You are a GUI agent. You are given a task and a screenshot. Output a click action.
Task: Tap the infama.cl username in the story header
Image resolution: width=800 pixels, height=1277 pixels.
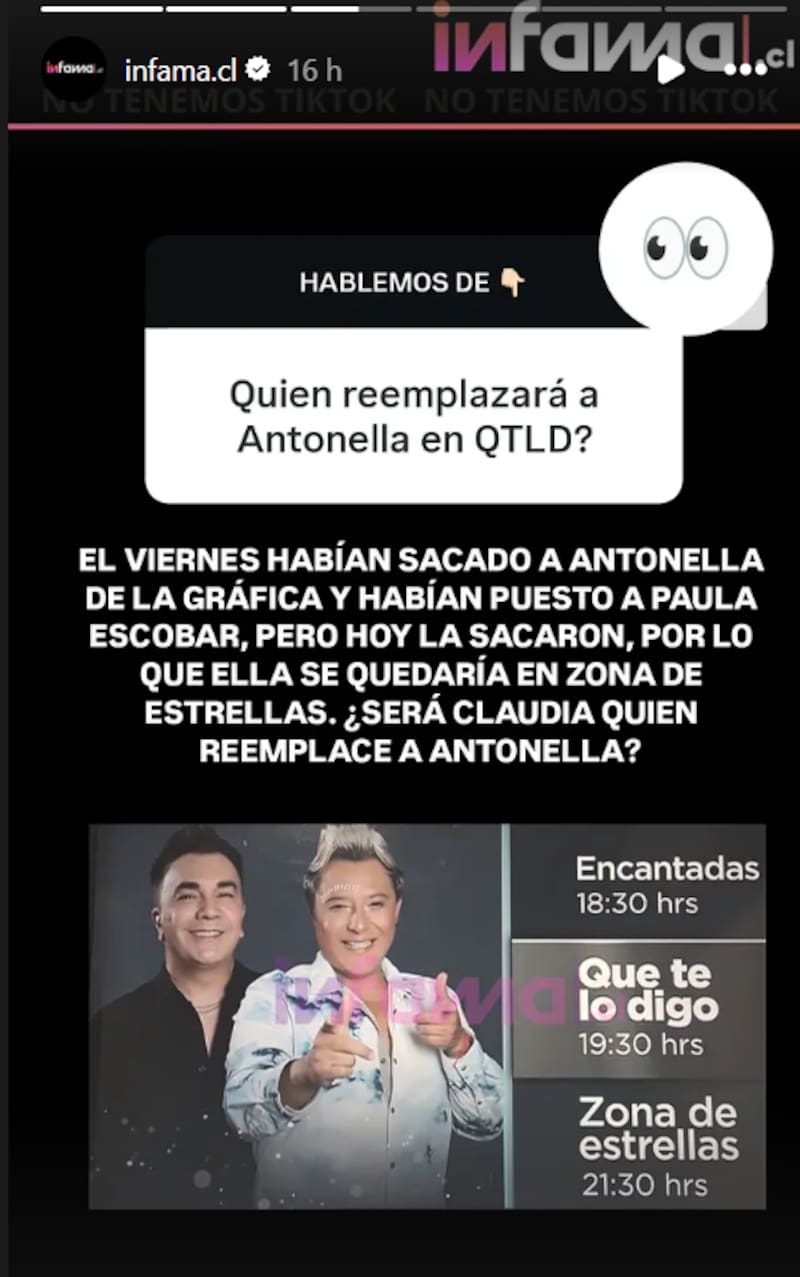click(x=182, y=70)
